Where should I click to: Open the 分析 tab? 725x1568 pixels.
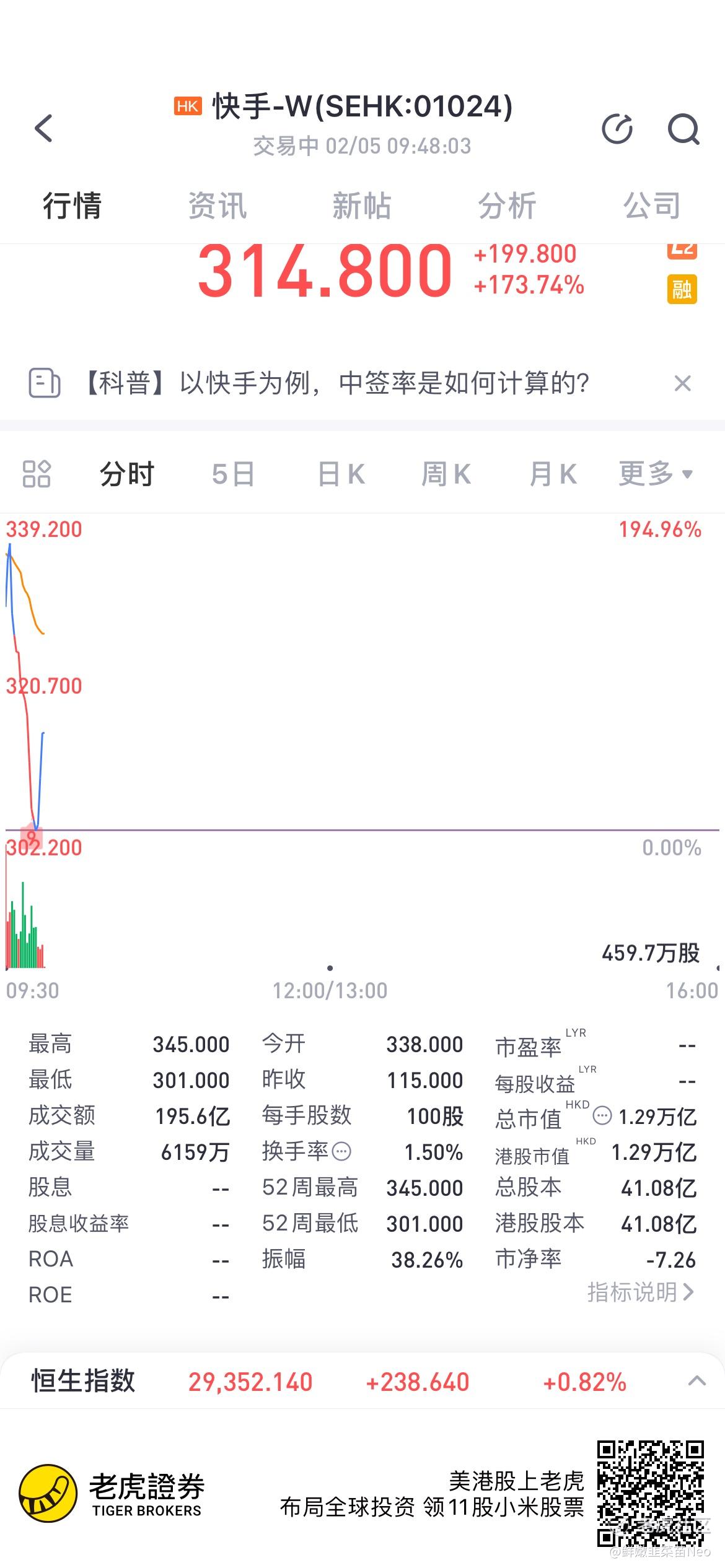coord(507,206)
